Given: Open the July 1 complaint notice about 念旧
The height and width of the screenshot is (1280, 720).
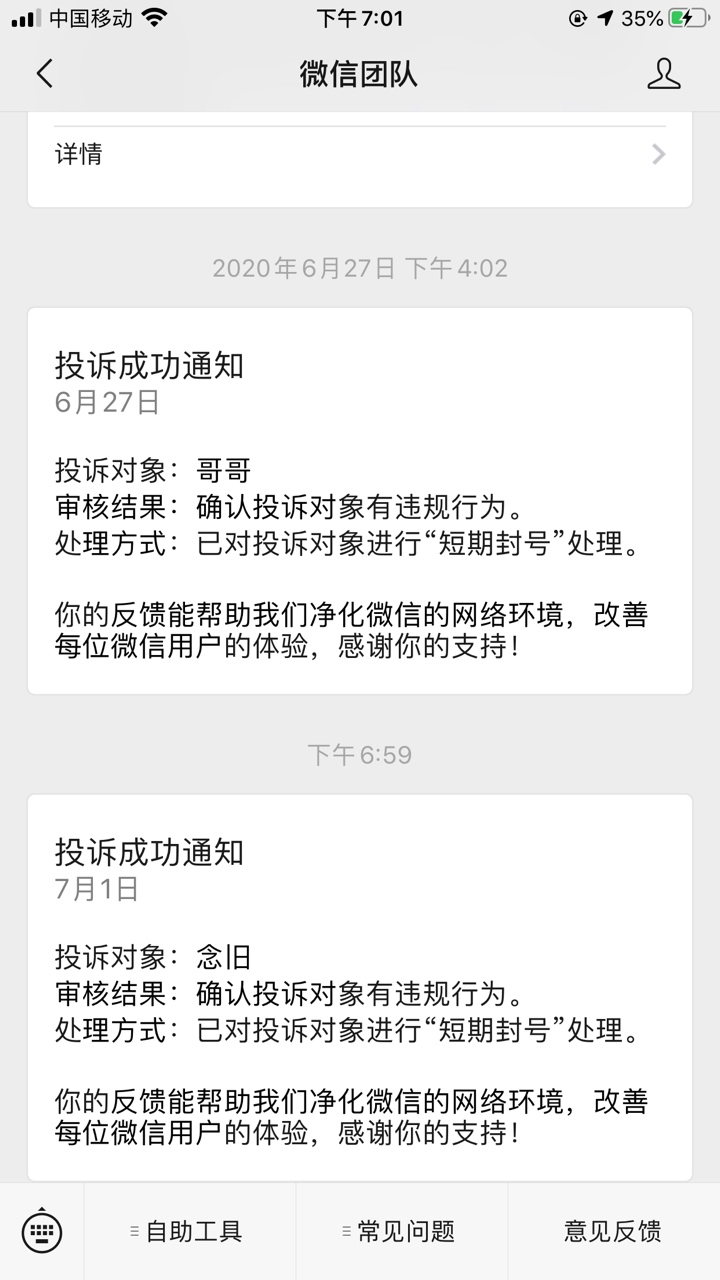Looking at the screenshot, I should [360, 987].
